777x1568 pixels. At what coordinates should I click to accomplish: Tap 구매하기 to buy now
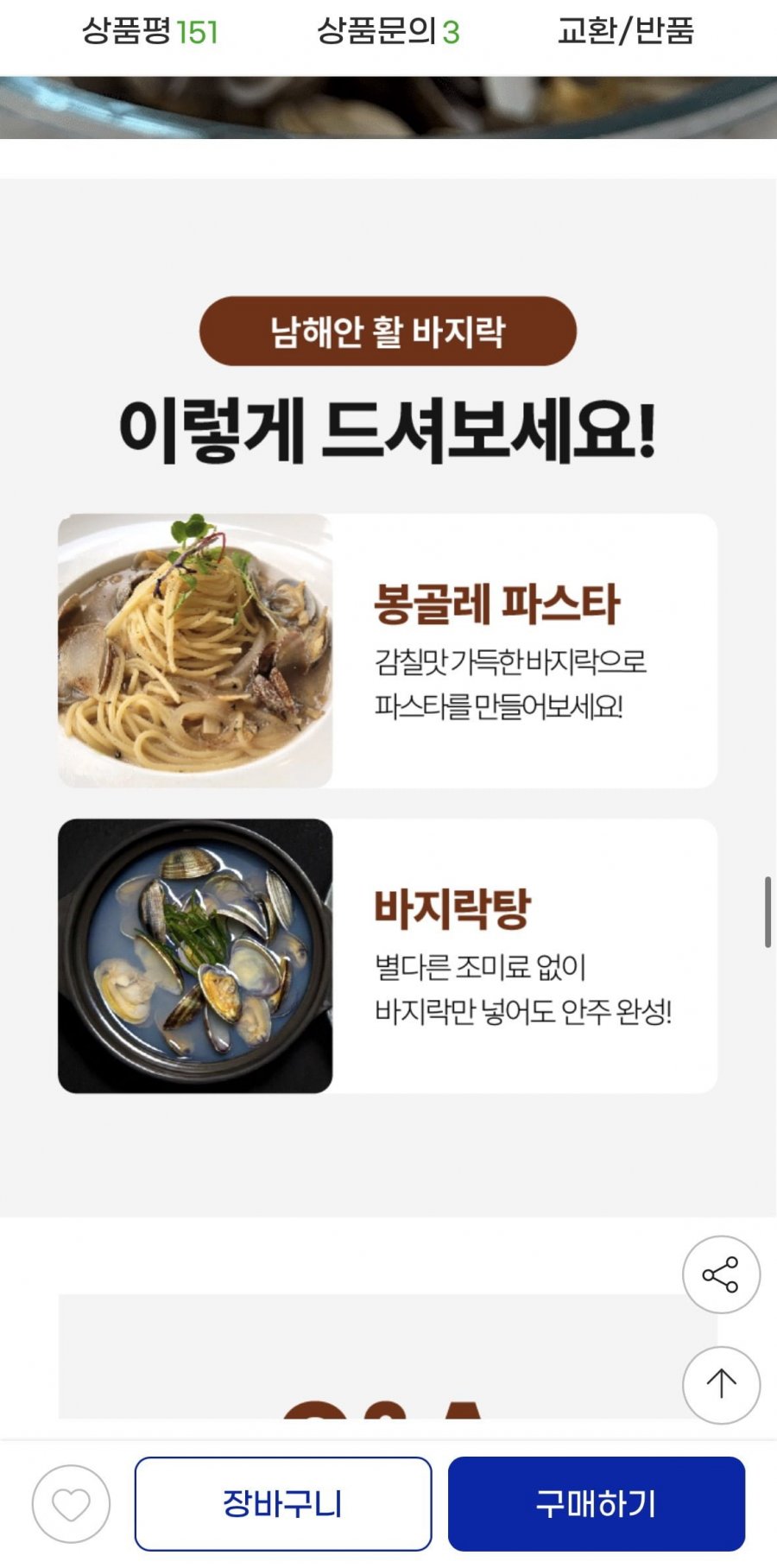(x=596, y=1504)
